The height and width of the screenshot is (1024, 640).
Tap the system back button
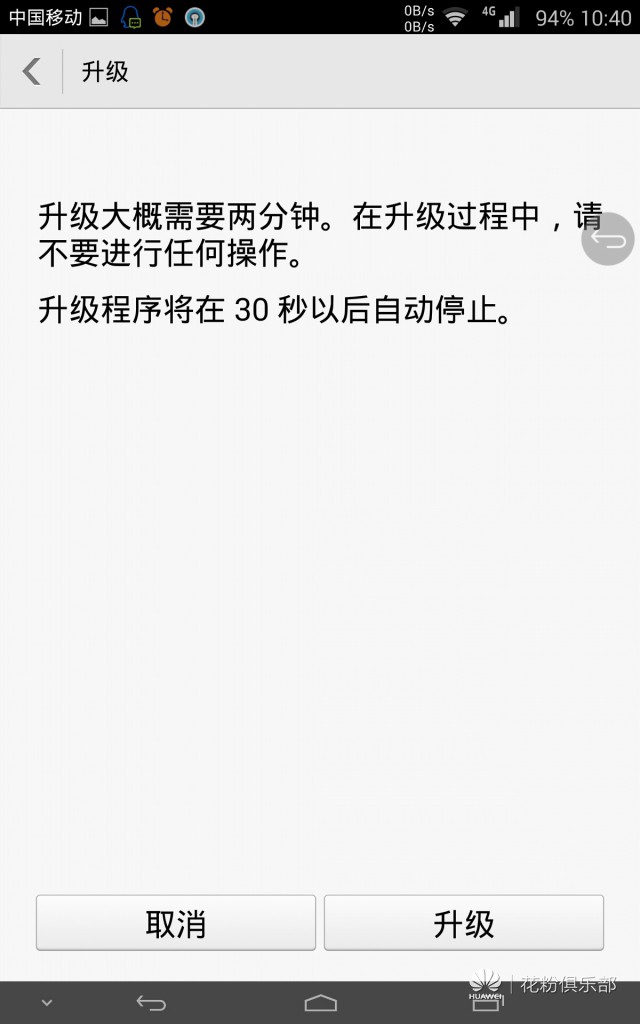151,1002
